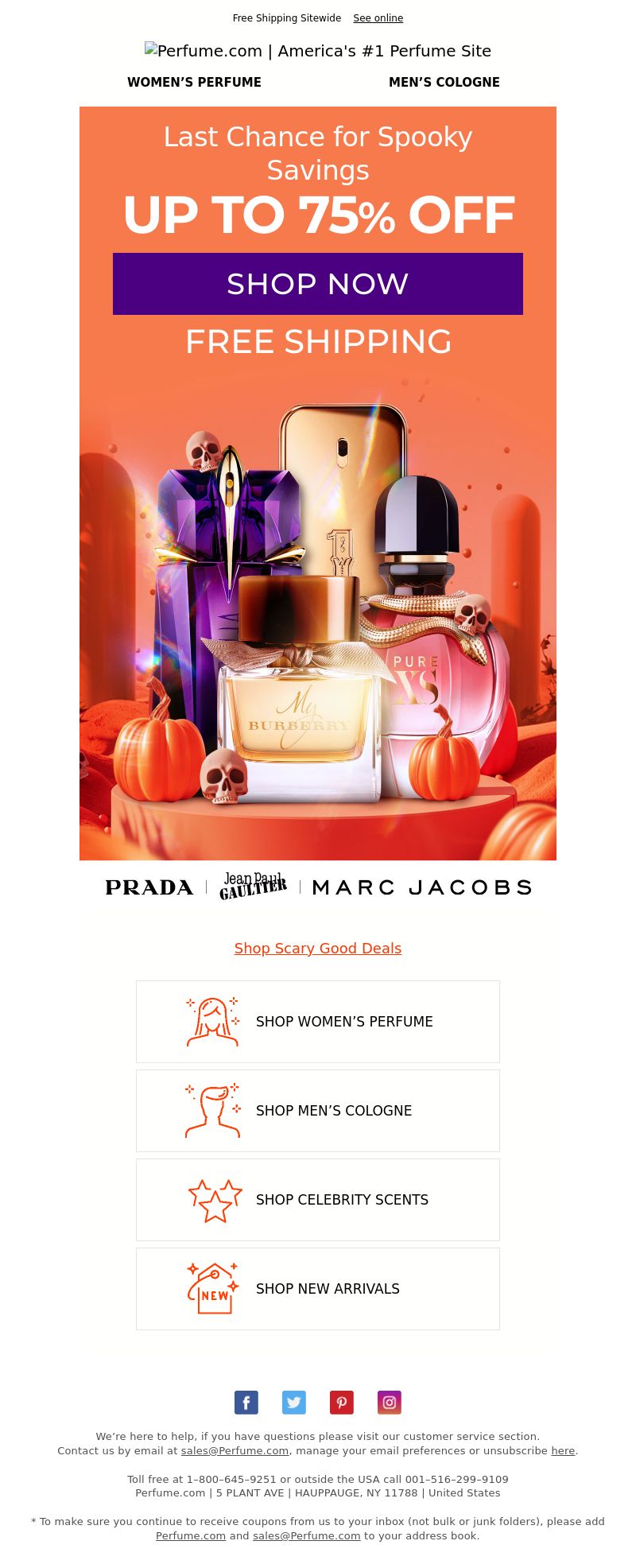This screenshot has height=1568, width=636.
Task: Choose the Shop Men's Cologne card
Action: coord(318,1111)
